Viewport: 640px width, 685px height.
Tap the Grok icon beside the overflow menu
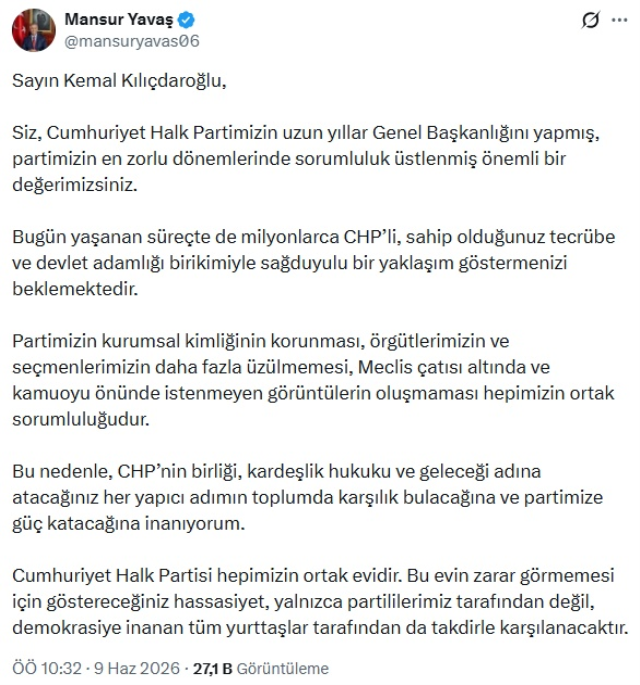(x=590, y=20)
